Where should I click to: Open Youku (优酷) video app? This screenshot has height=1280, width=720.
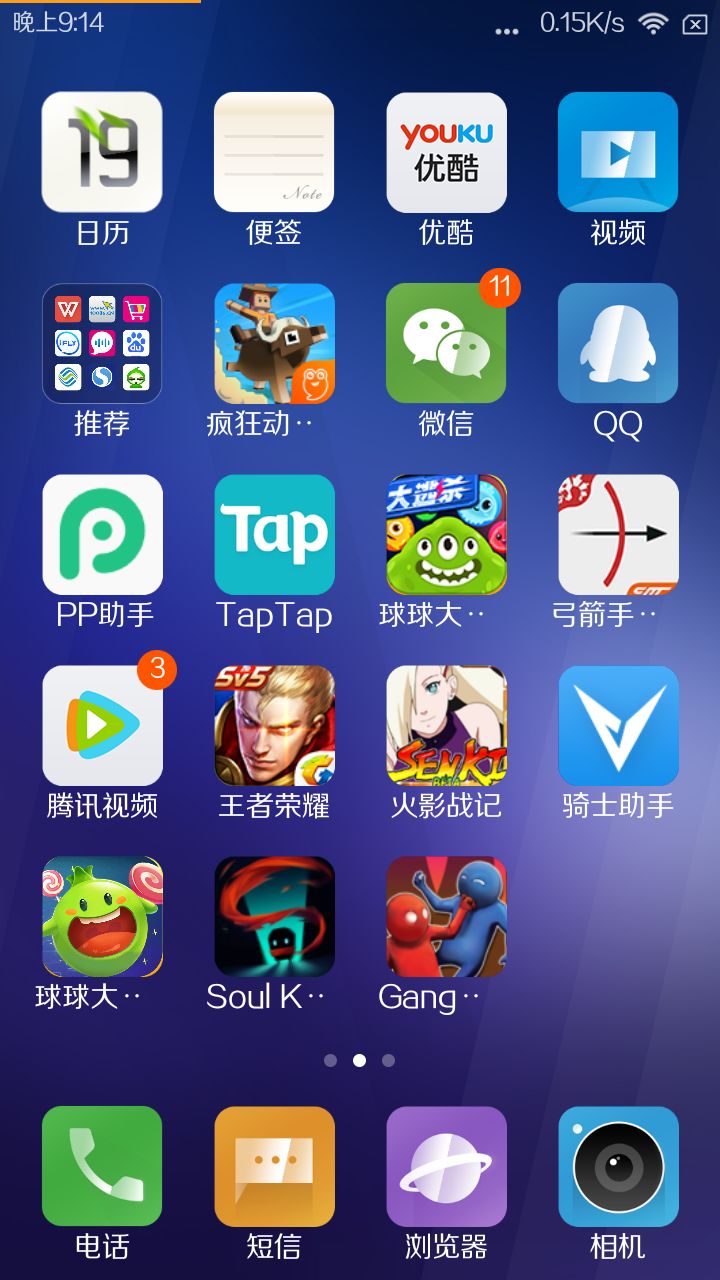(x=446, y=151)
